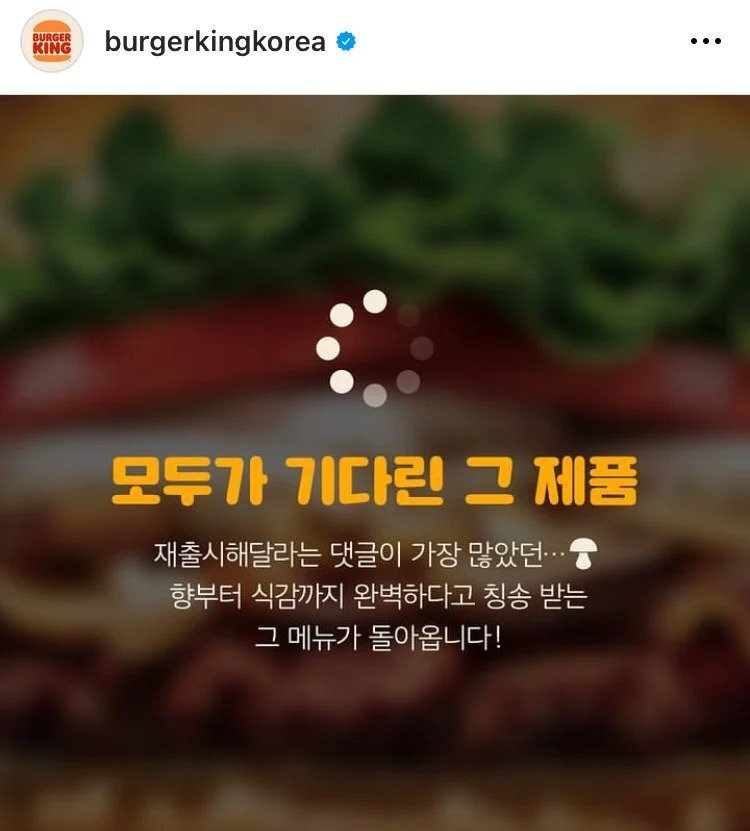The height and width of the screenshot is (831, 750).
Task: Tap the Burger King profile avatar
Action: pos(51,42)
